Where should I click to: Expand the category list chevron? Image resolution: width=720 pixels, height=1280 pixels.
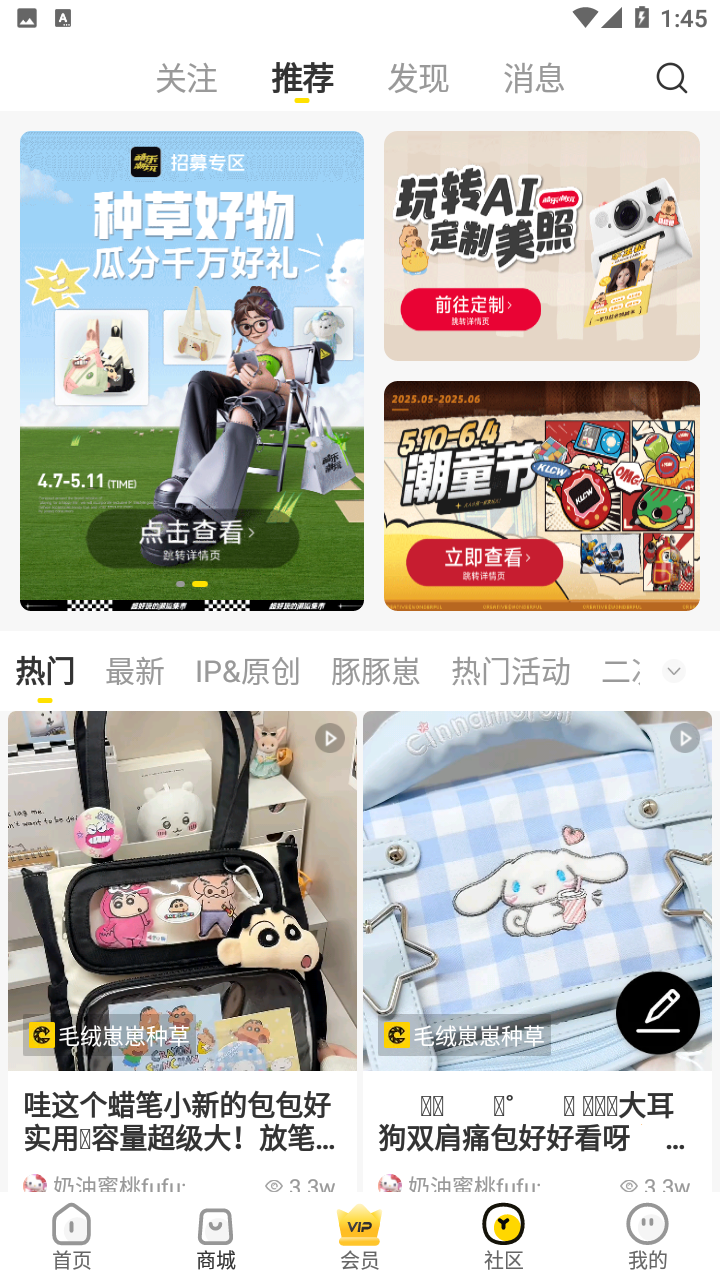point(674,671)
